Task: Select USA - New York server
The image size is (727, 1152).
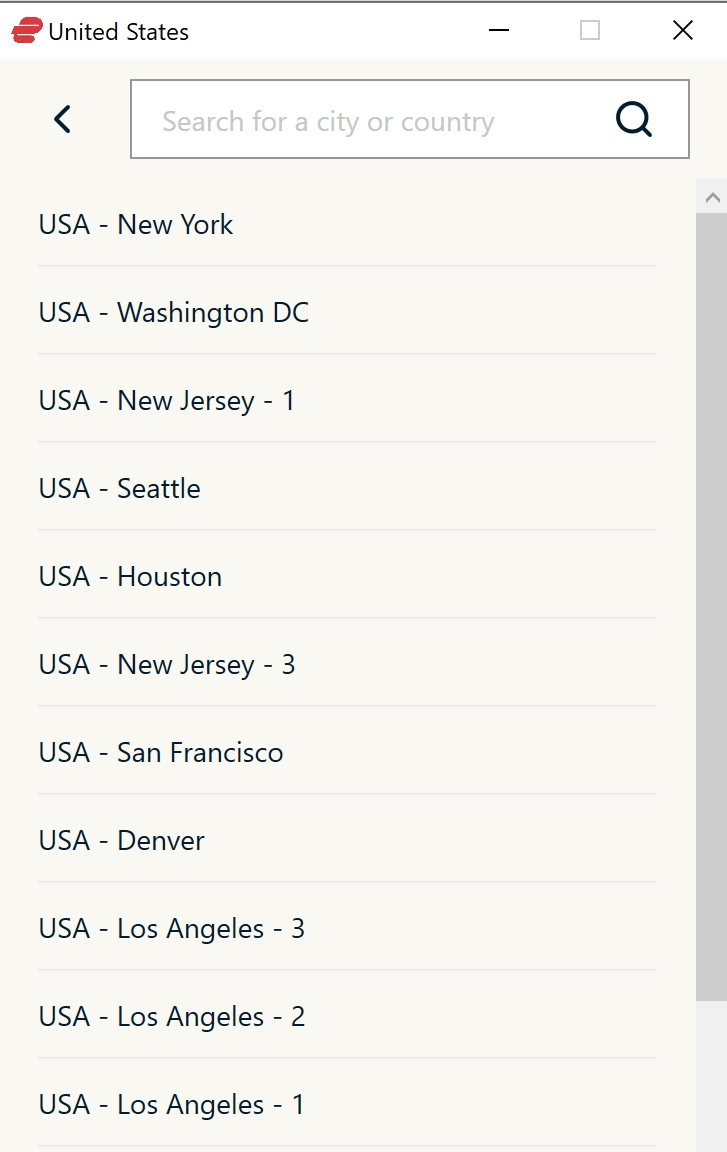Action: 135,225
